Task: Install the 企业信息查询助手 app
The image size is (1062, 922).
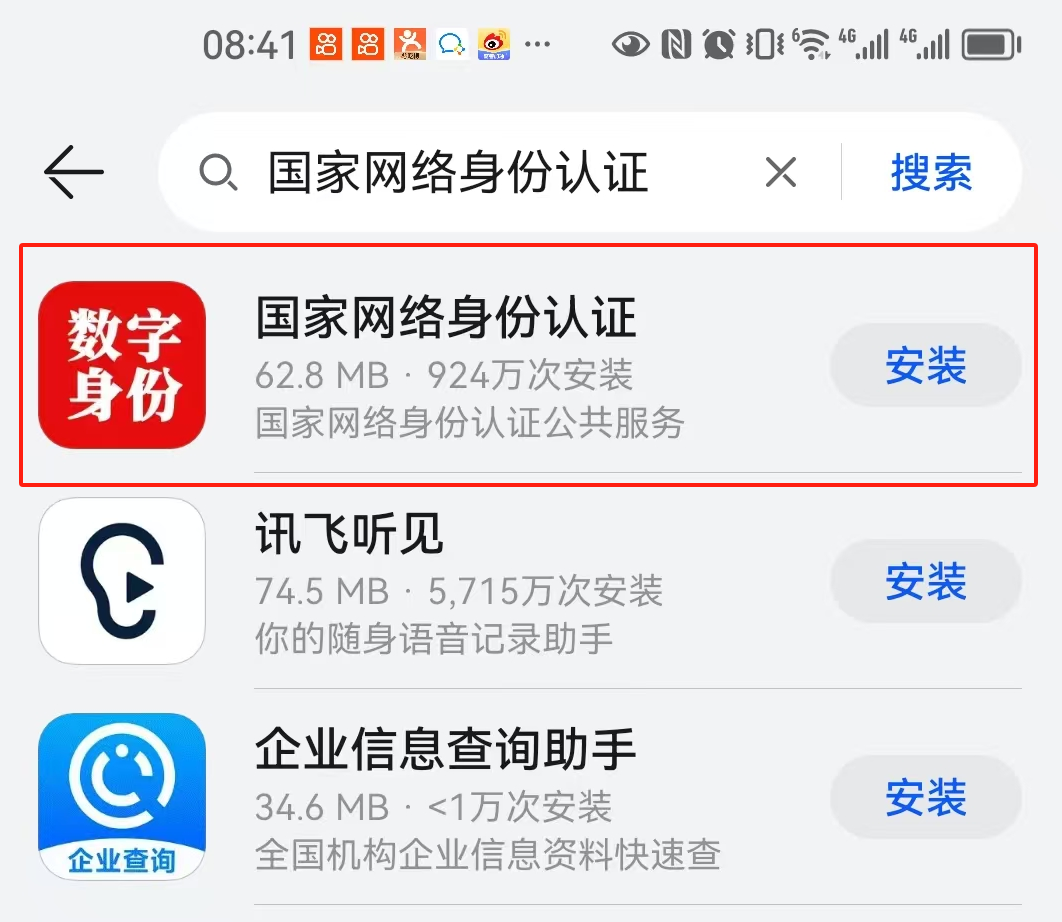Action: pos(925,797)
